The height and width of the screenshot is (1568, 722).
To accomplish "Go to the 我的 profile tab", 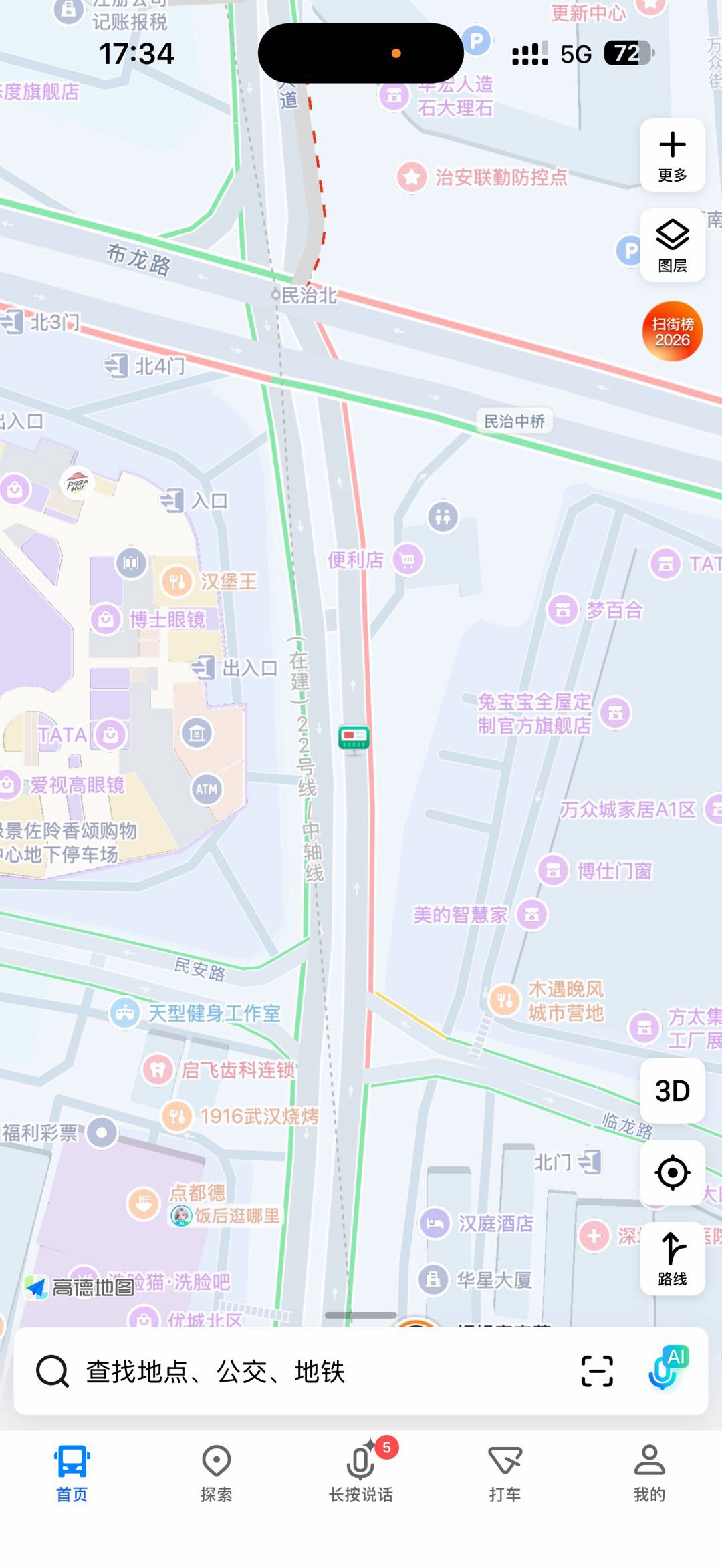I will [649, 1473].
